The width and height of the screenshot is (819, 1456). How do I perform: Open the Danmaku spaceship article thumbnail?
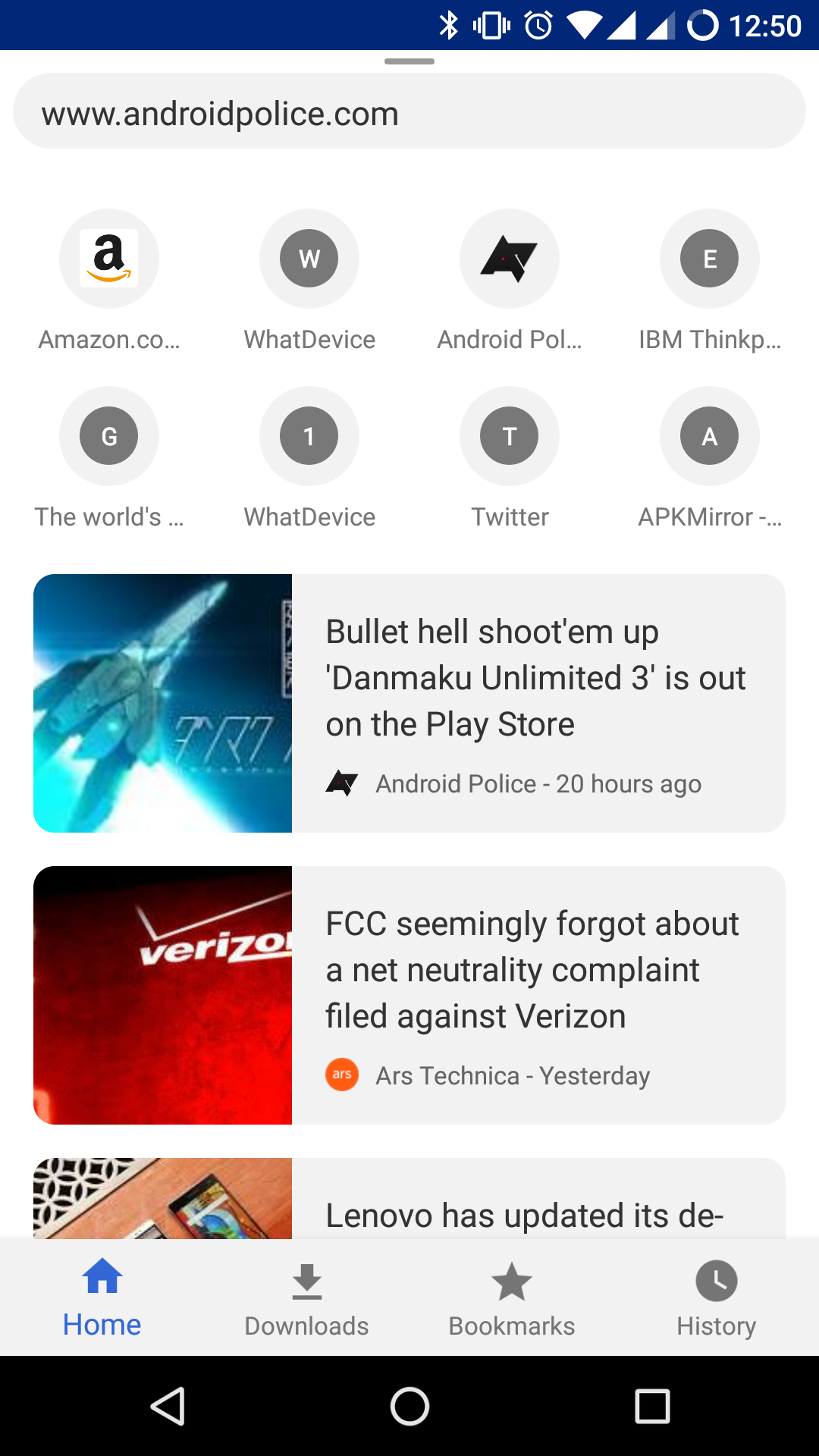coord(162,702)
